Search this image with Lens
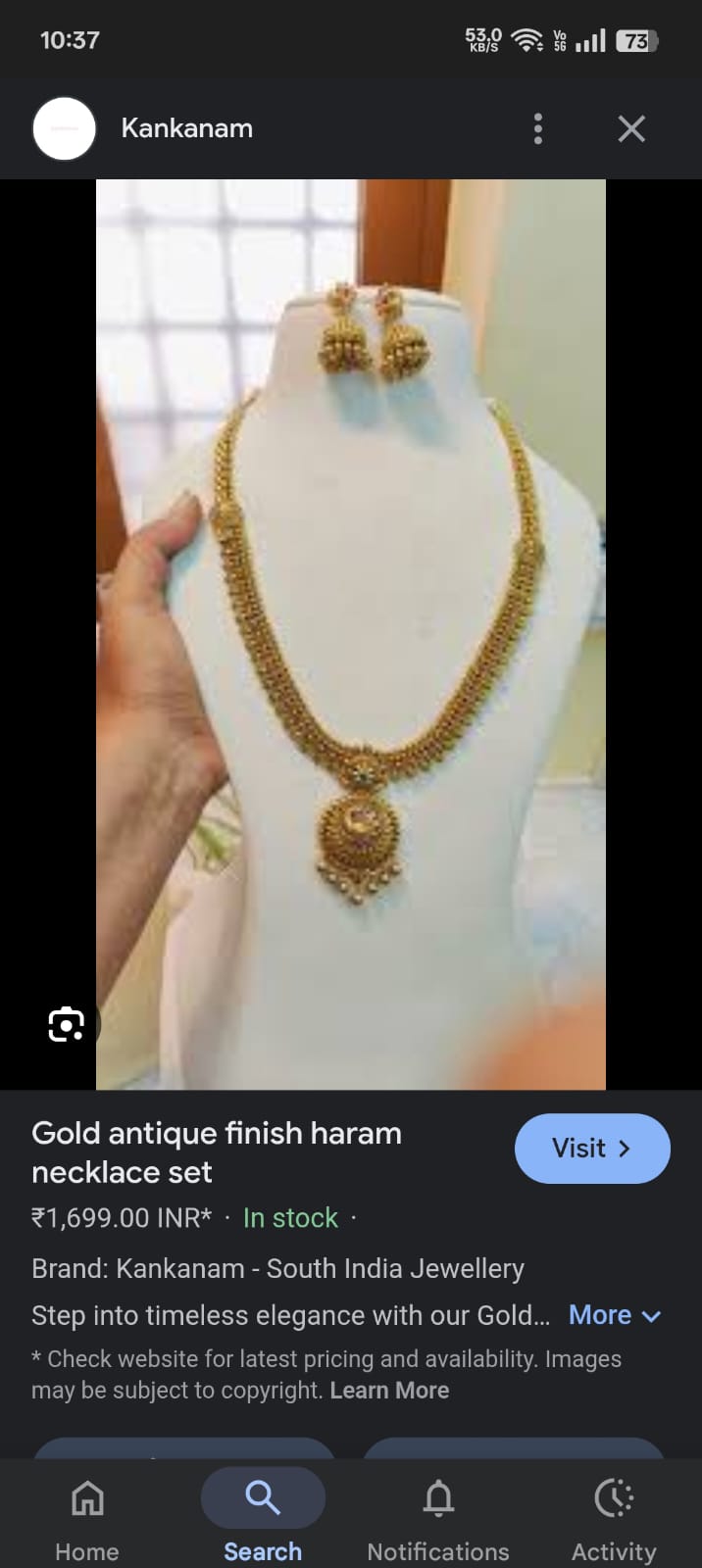 click(66, 1024)
